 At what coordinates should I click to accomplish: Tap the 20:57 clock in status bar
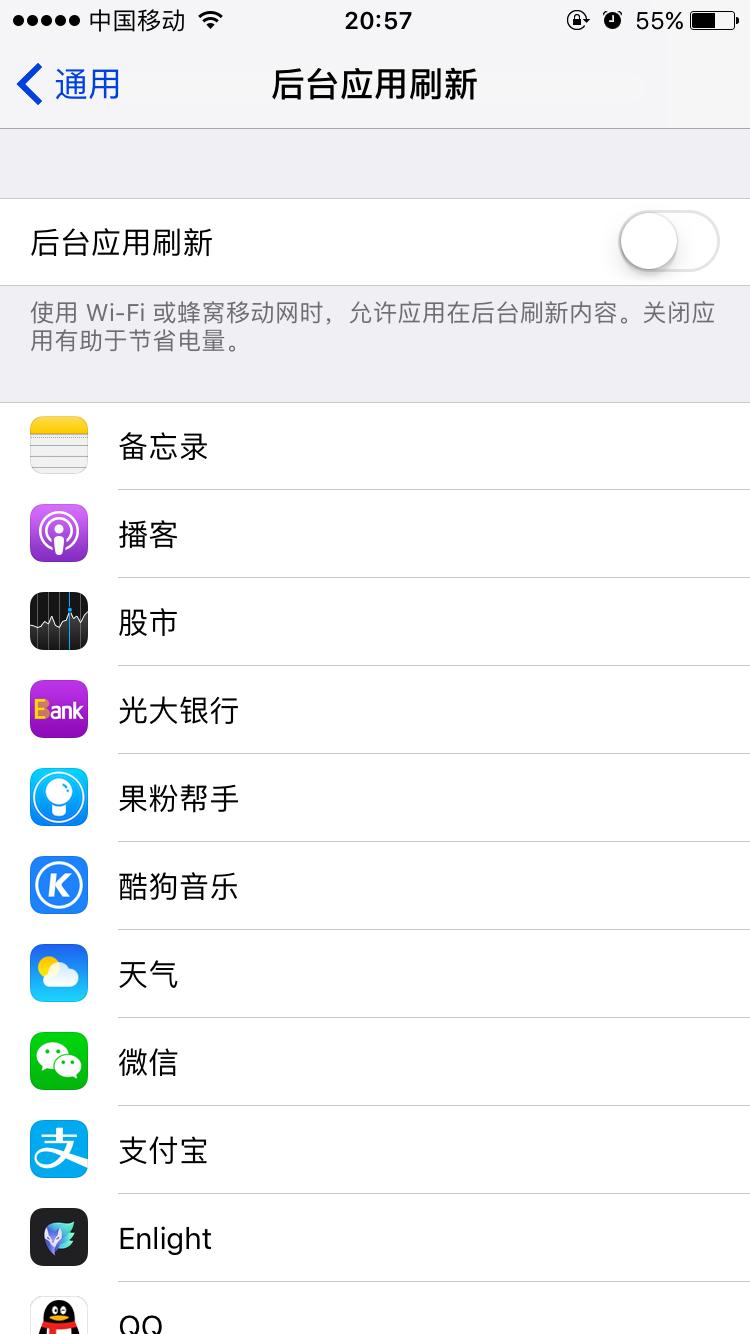(375, 20)
